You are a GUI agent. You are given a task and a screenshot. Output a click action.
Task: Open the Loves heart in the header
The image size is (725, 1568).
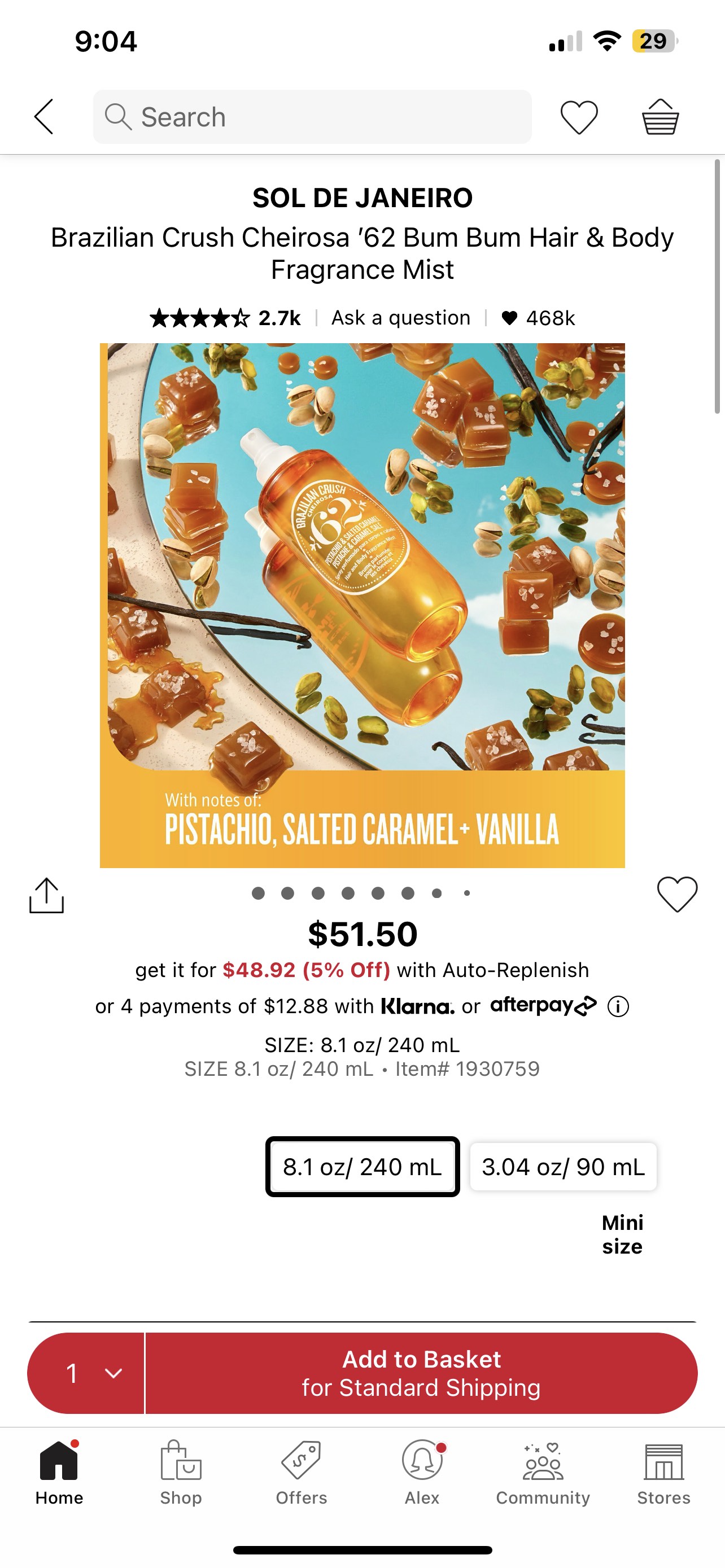point(579,117)
